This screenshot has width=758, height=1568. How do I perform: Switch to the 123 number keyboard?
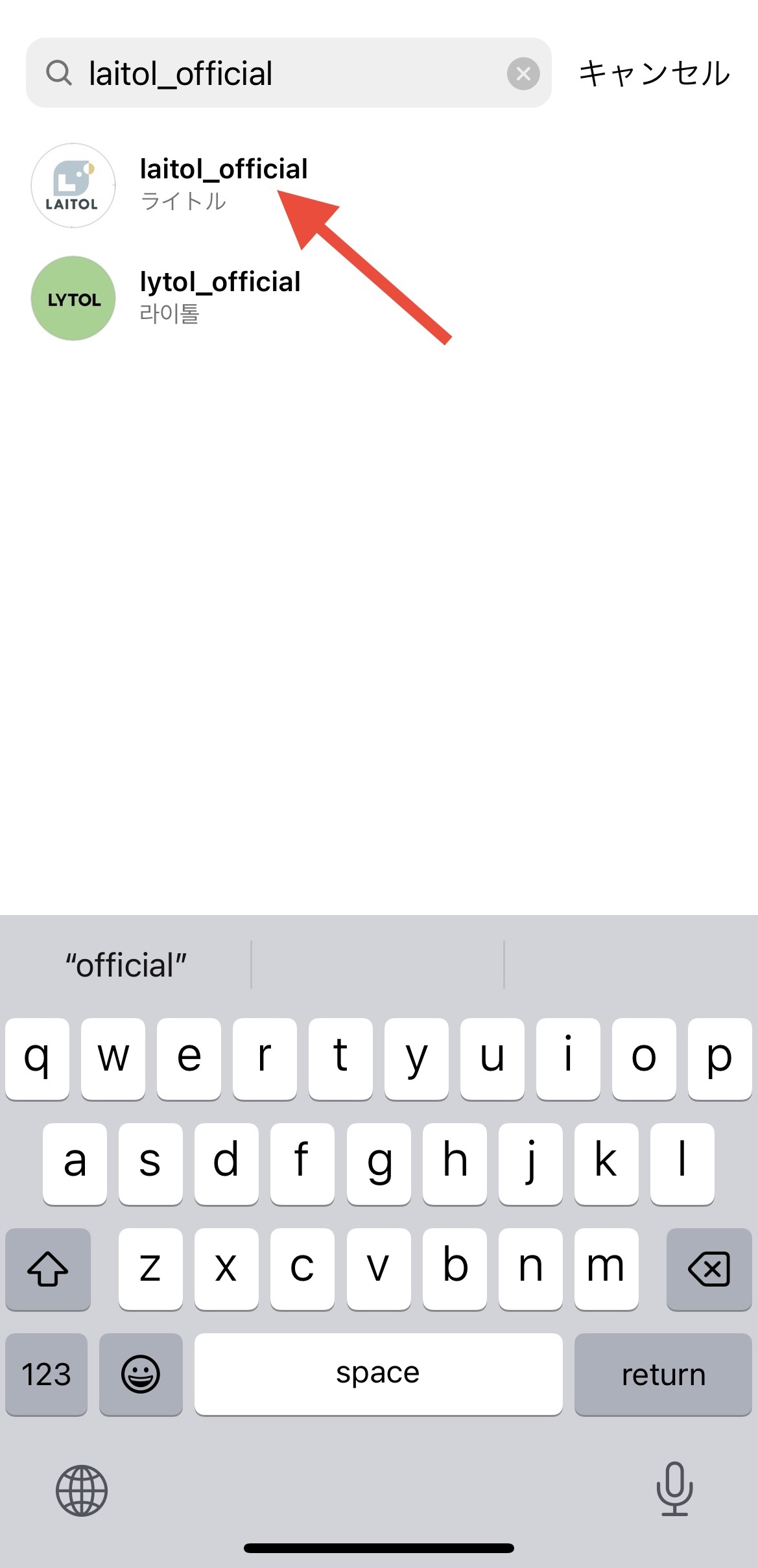(x=46, y=1374)
